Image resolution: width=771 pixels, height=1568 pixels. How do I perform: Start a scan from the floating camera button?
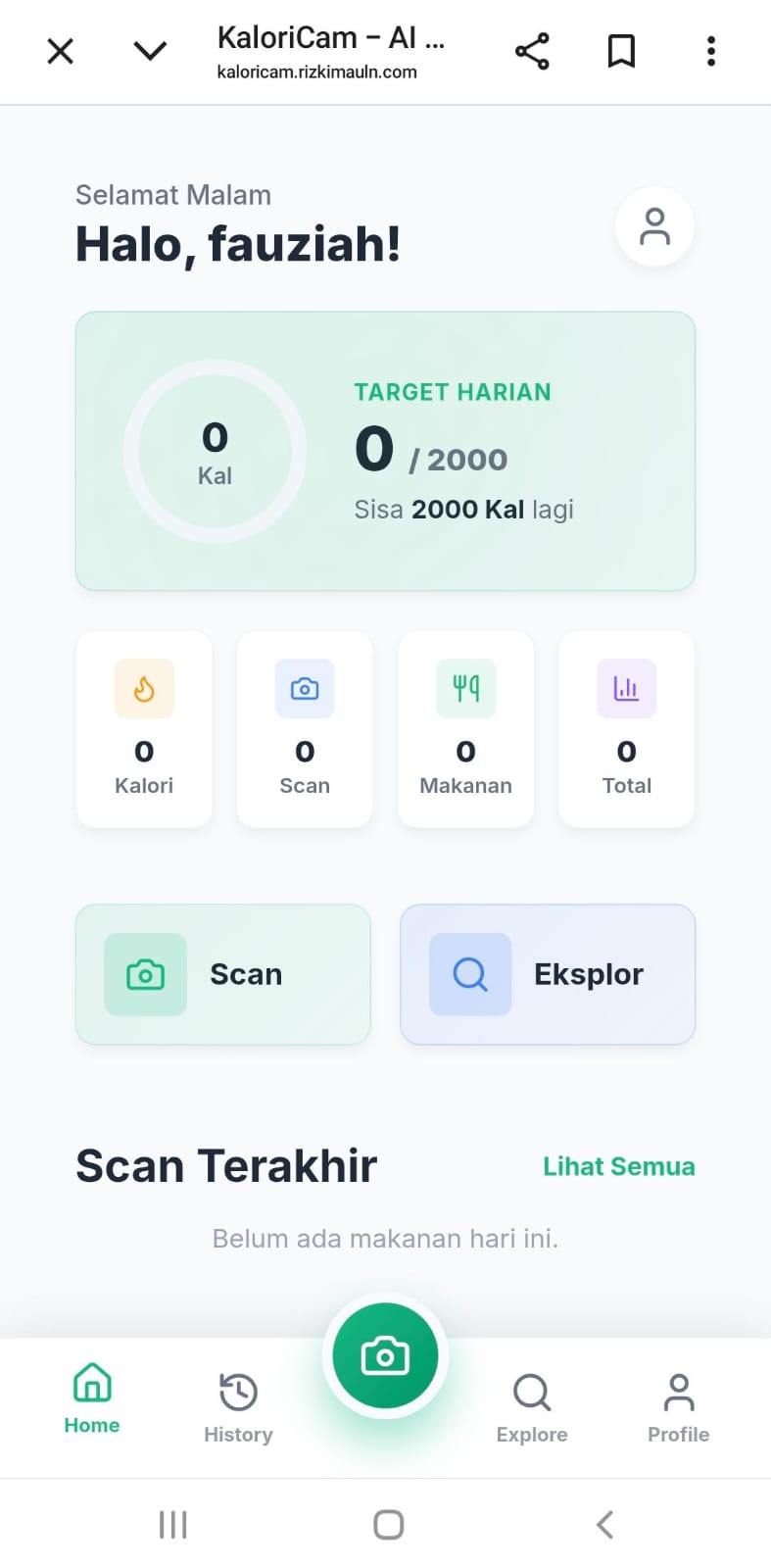[x=385, y=1356]
